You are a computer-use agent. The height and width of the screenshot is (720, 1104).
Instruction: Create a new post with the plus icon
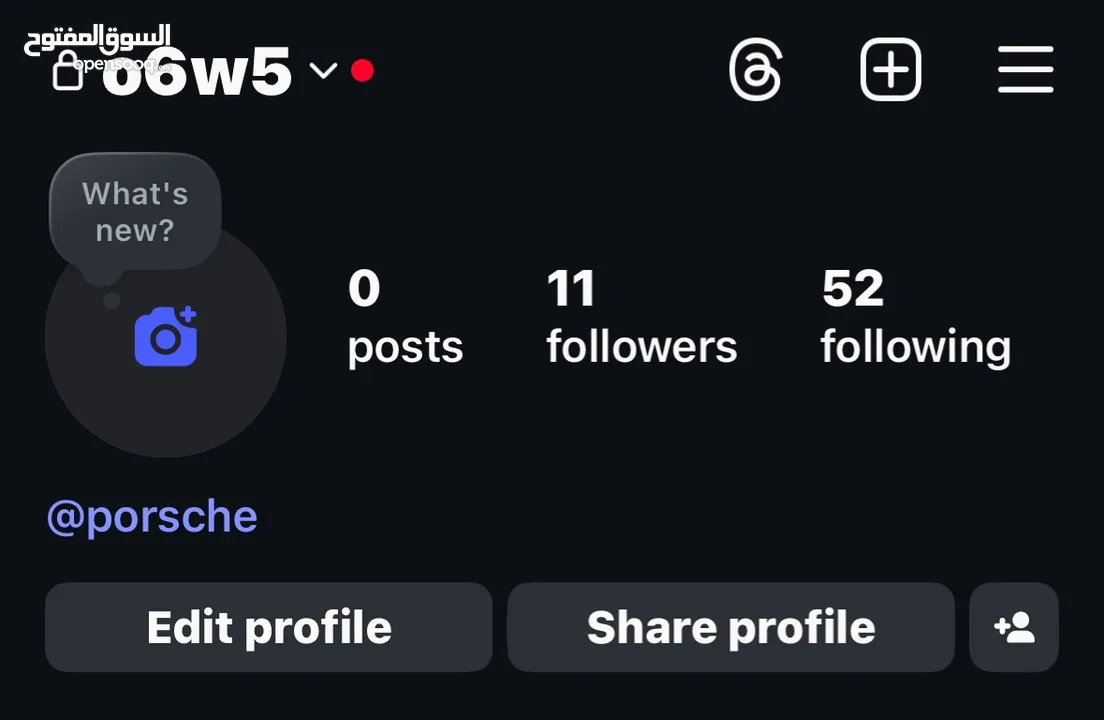click(890, 70)
